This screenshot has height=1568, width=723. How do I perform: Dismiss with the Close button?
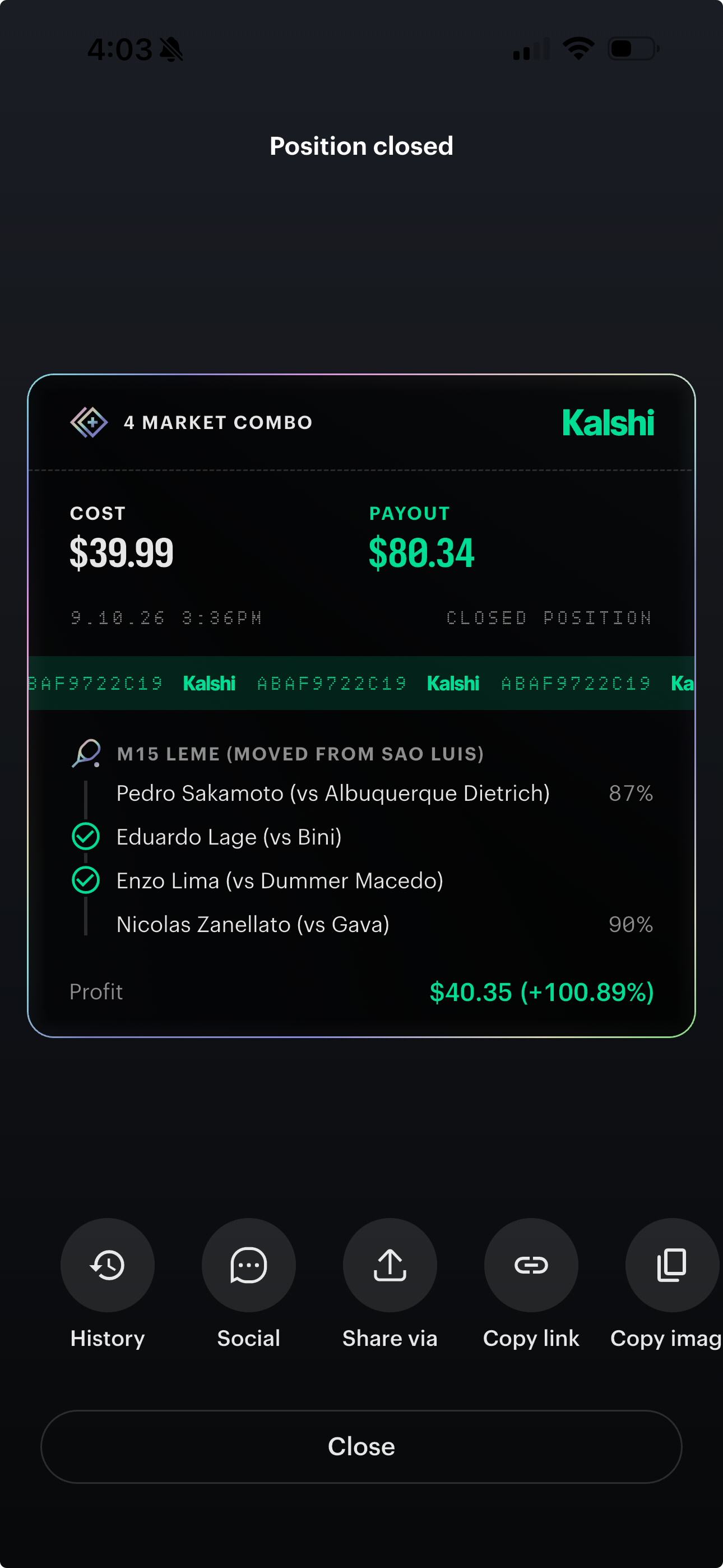coord(361,1446)
